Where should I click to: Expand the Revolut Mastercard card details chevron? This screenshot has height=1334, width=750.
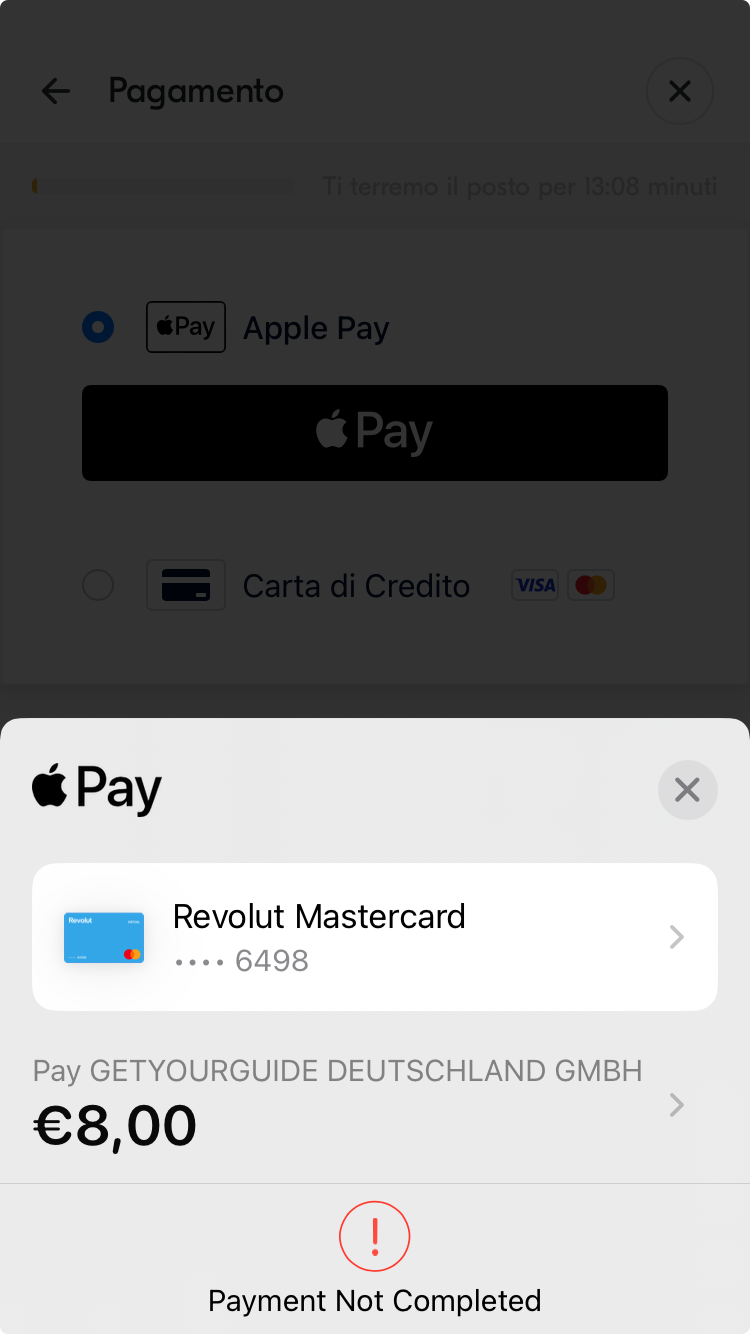tap(676, 937)
